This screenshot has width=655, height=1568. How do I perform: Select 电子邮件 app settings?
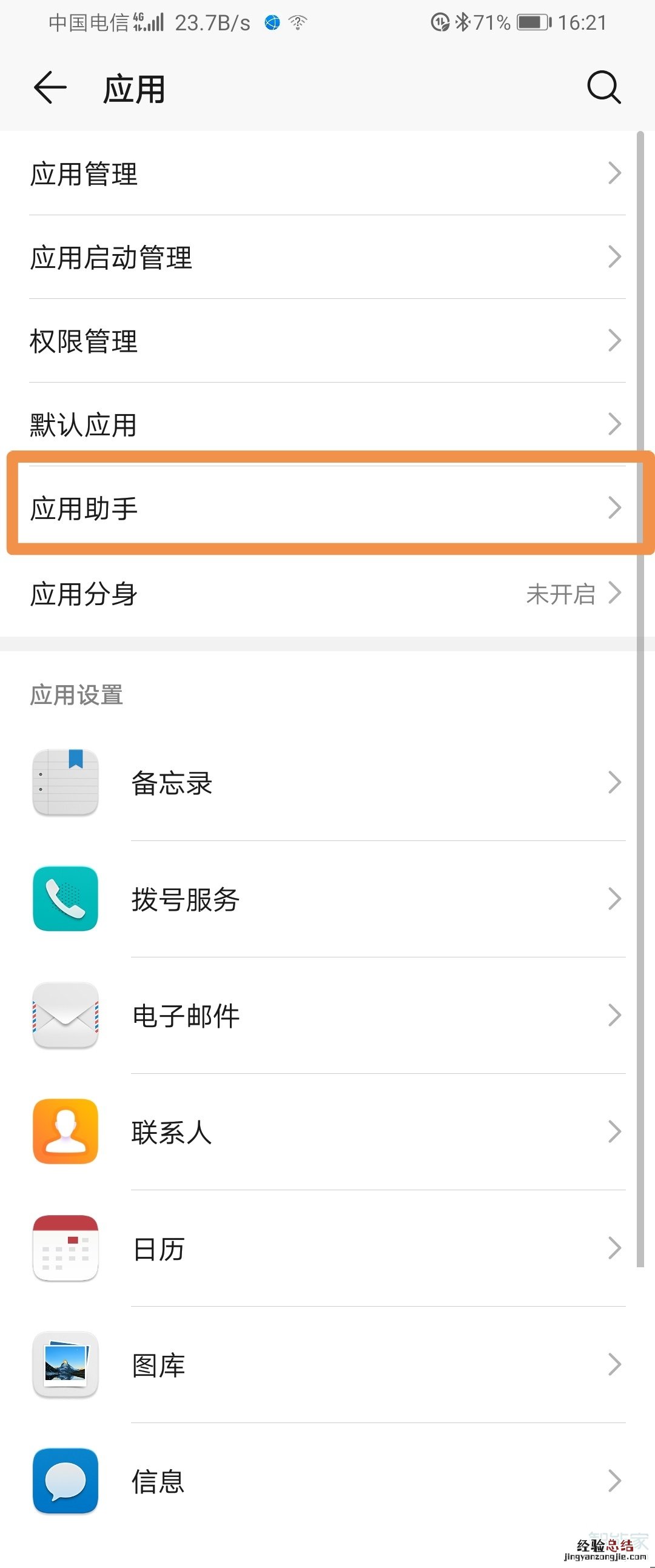pos(327,1015)
